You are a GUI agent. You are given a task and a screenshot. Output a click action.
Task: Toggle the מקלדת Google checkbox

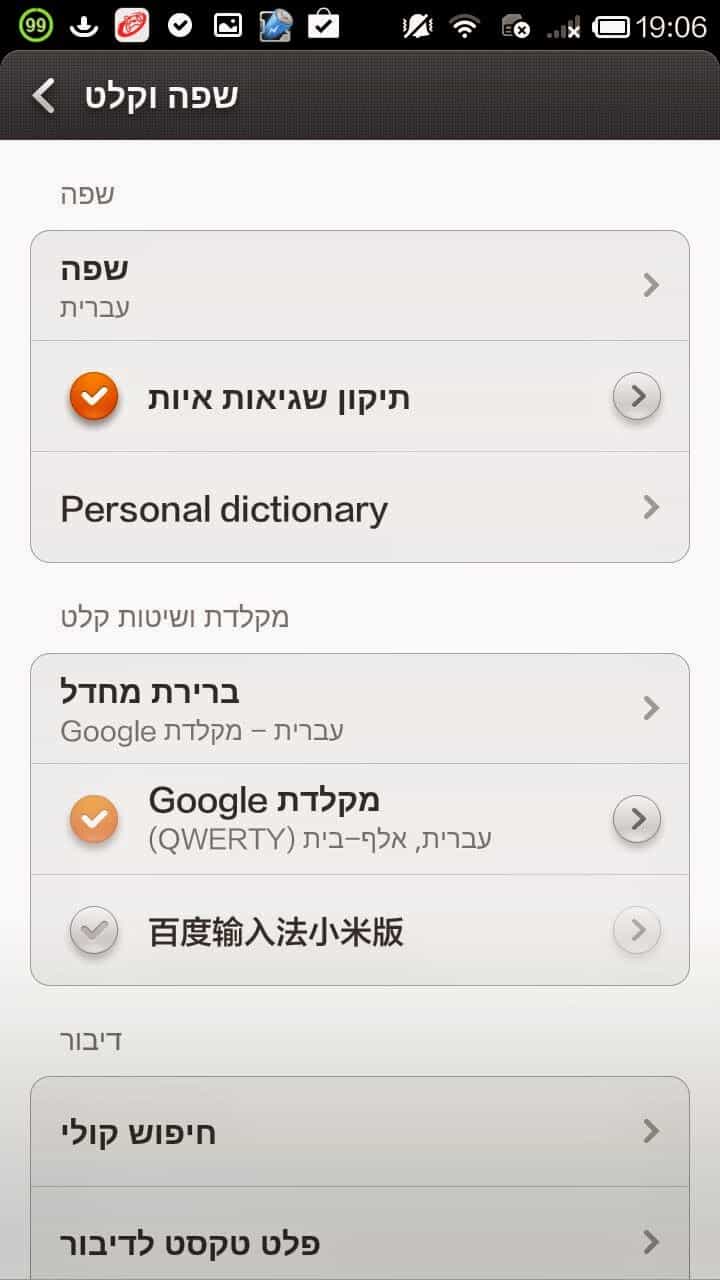pyautogui.click(x=94, y=820)
